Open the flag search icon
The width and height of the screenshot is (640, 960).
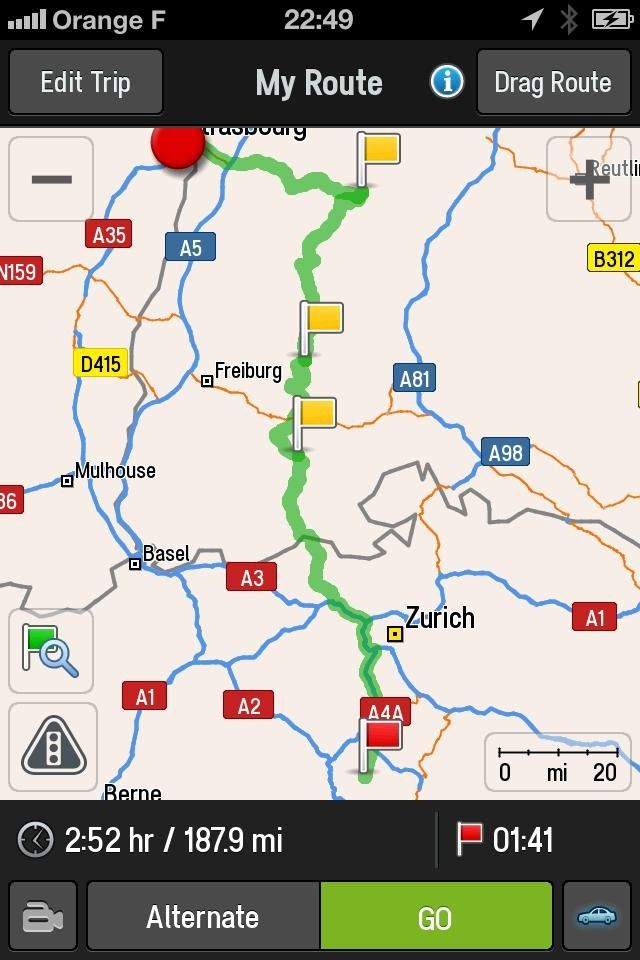tap(51, 651)
